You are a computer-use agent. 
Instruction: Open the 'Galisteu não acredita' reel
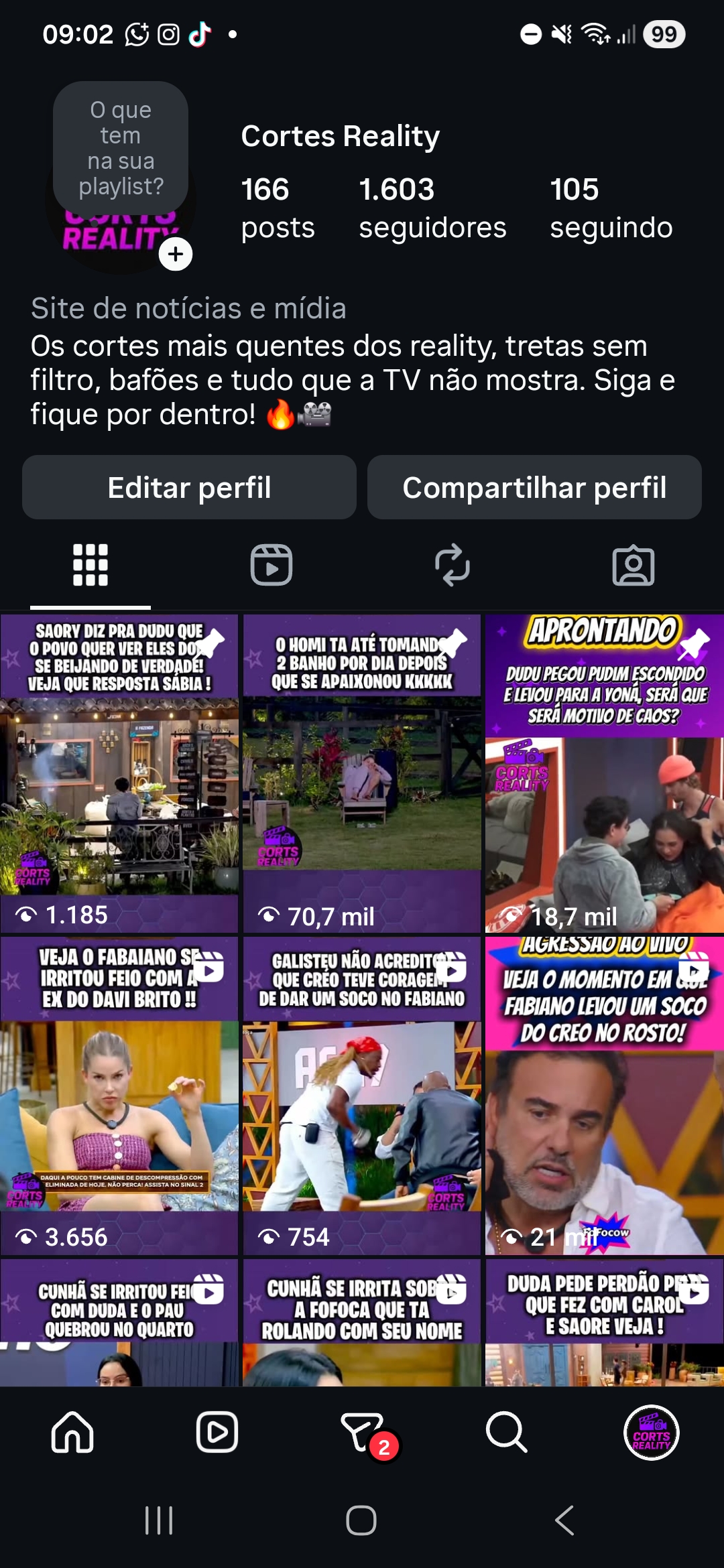(x=362, y=1096)
